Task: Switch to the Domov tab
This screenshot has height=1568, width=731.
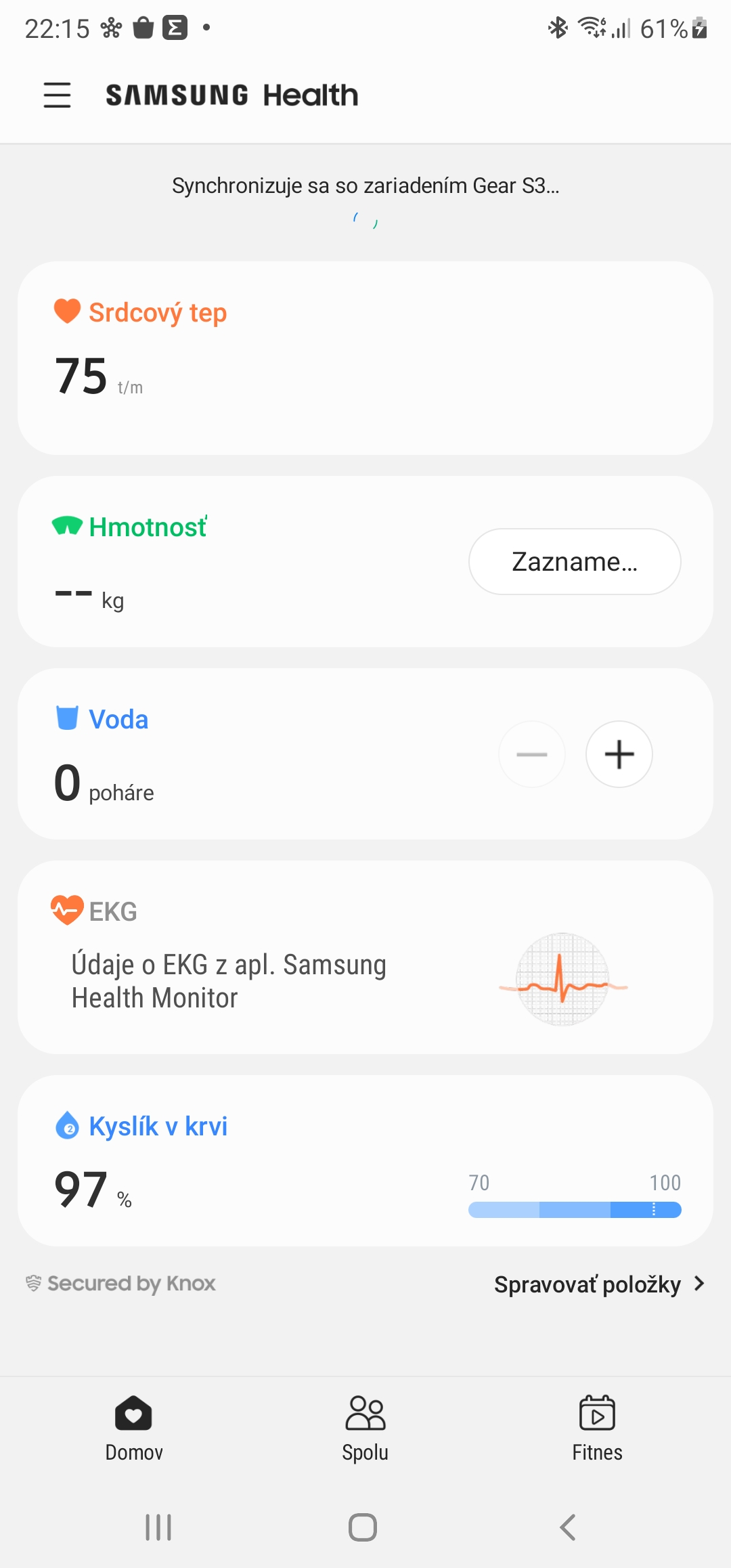Action: (x=134, y=1427)
